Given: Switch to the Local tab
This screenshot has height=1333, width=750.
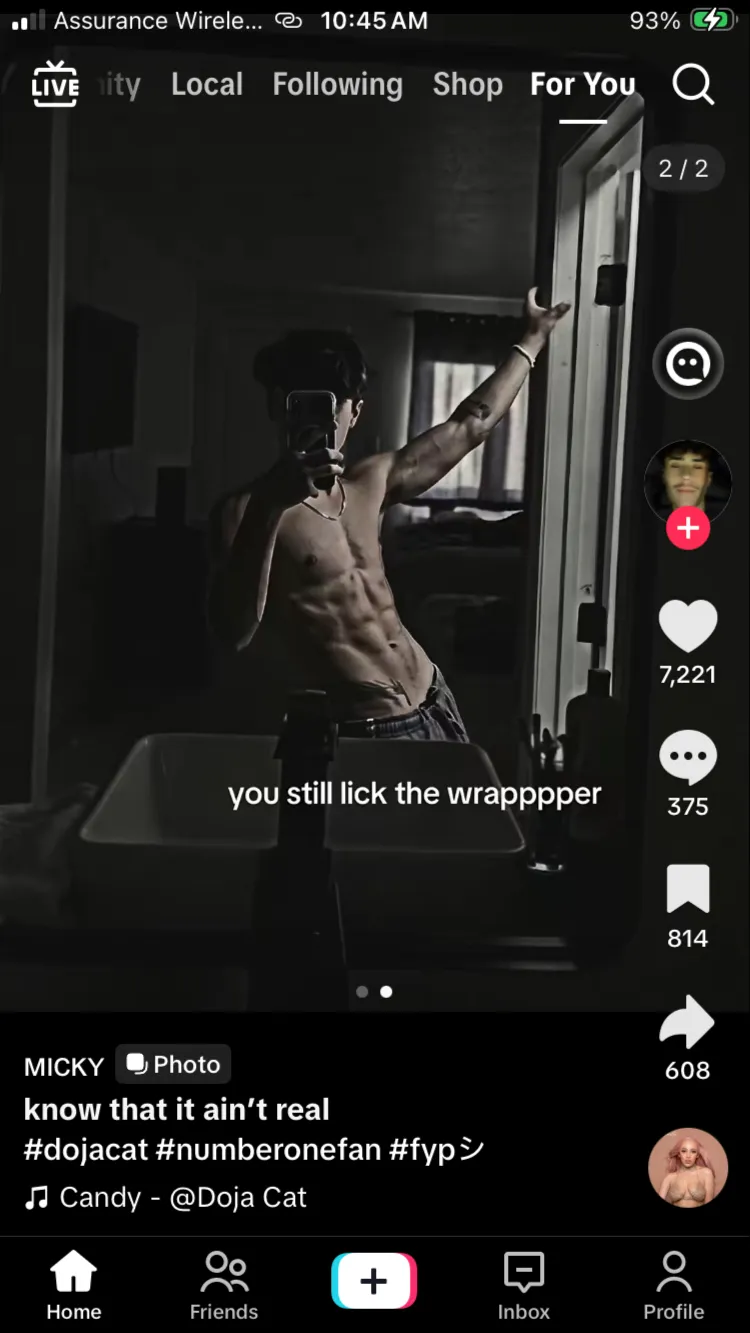Looking at the screenshot, I should [207, 85].
